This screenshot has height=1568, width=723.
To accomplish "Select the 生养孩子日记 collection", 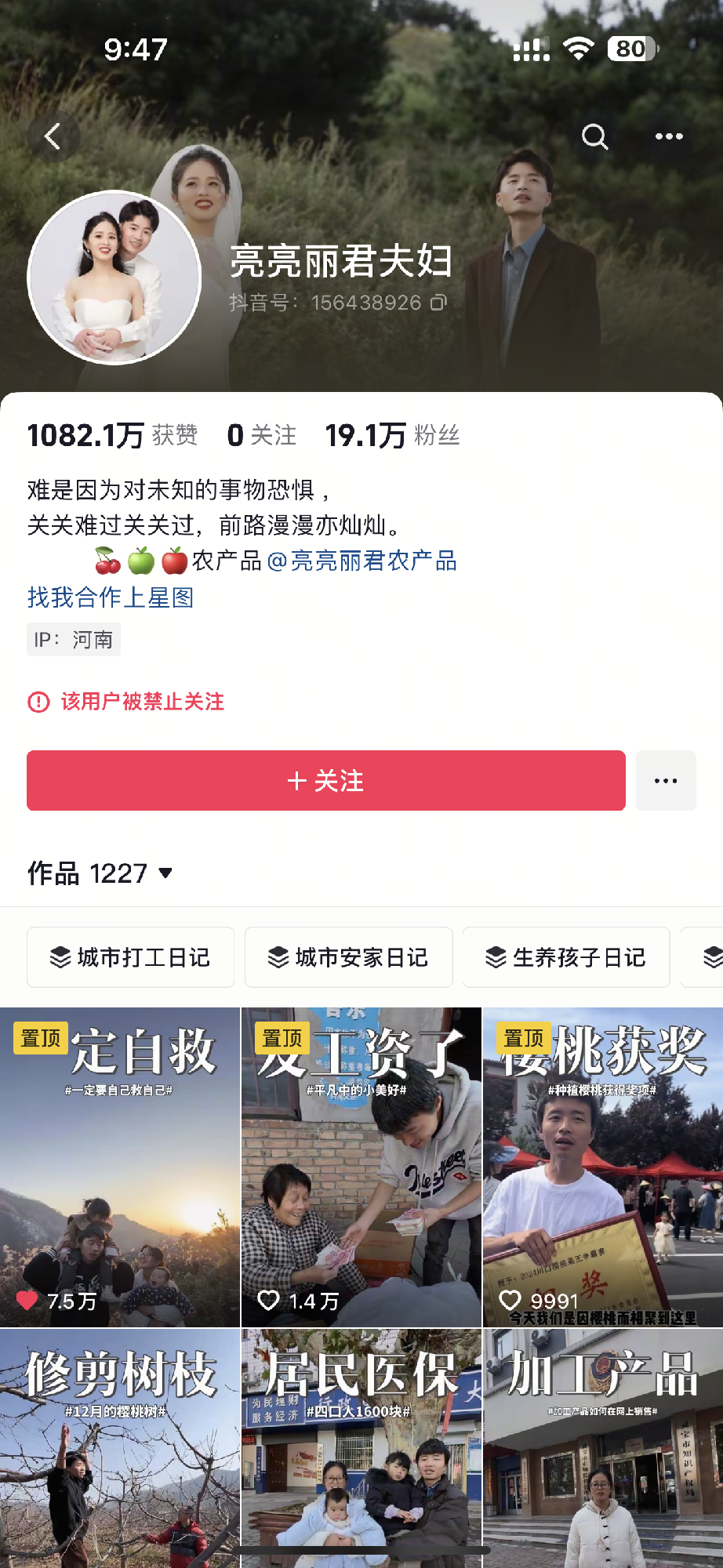I will (565, 957).
